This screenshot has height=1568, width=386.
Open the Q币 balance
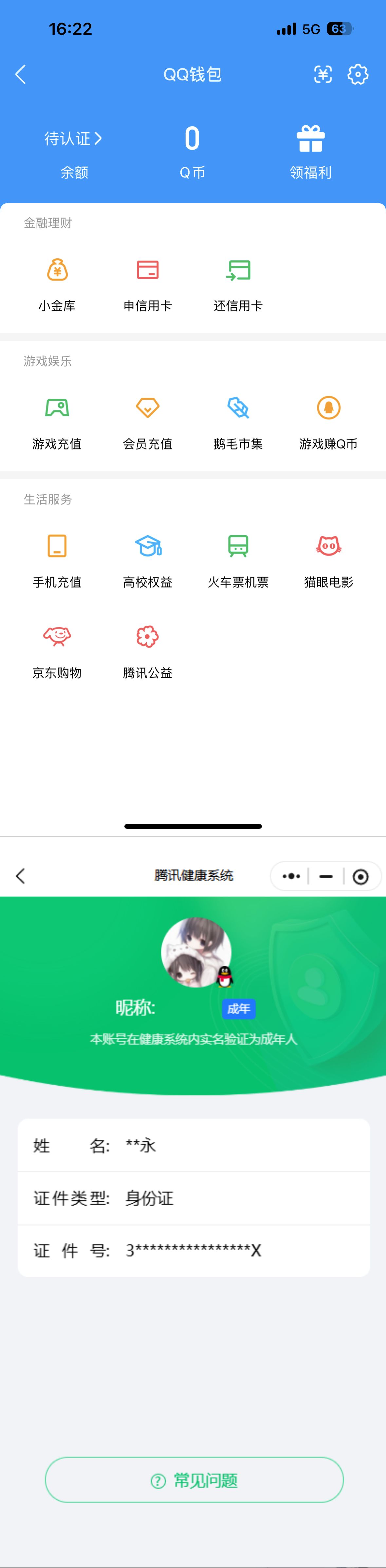(192, 150)
